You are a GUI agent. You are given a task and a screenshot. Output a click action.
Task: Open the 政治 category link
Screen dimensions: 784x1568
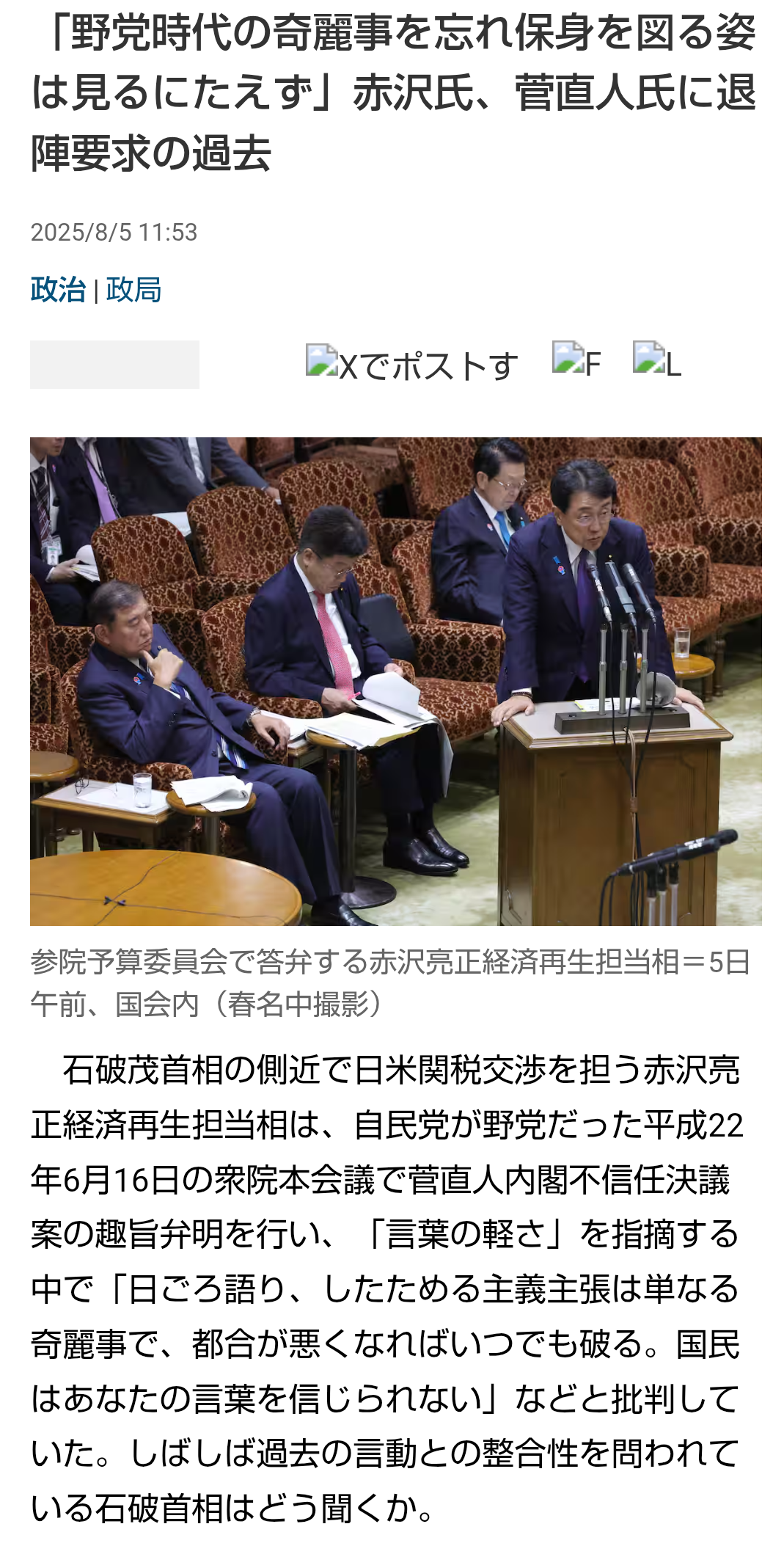pos(59,290)
